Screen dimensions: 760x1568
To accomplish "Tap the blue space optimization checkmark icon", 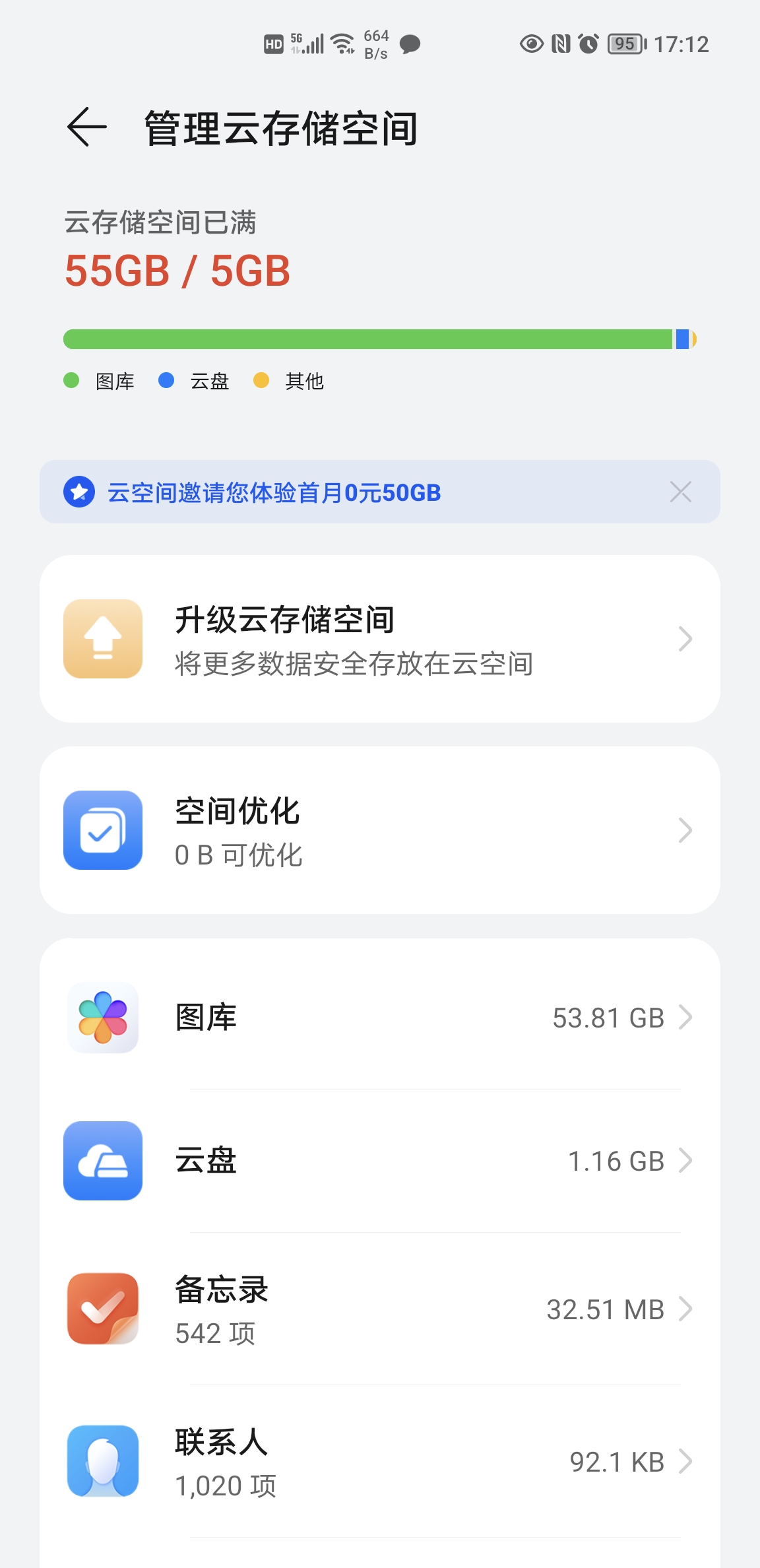I will point(102,830).
